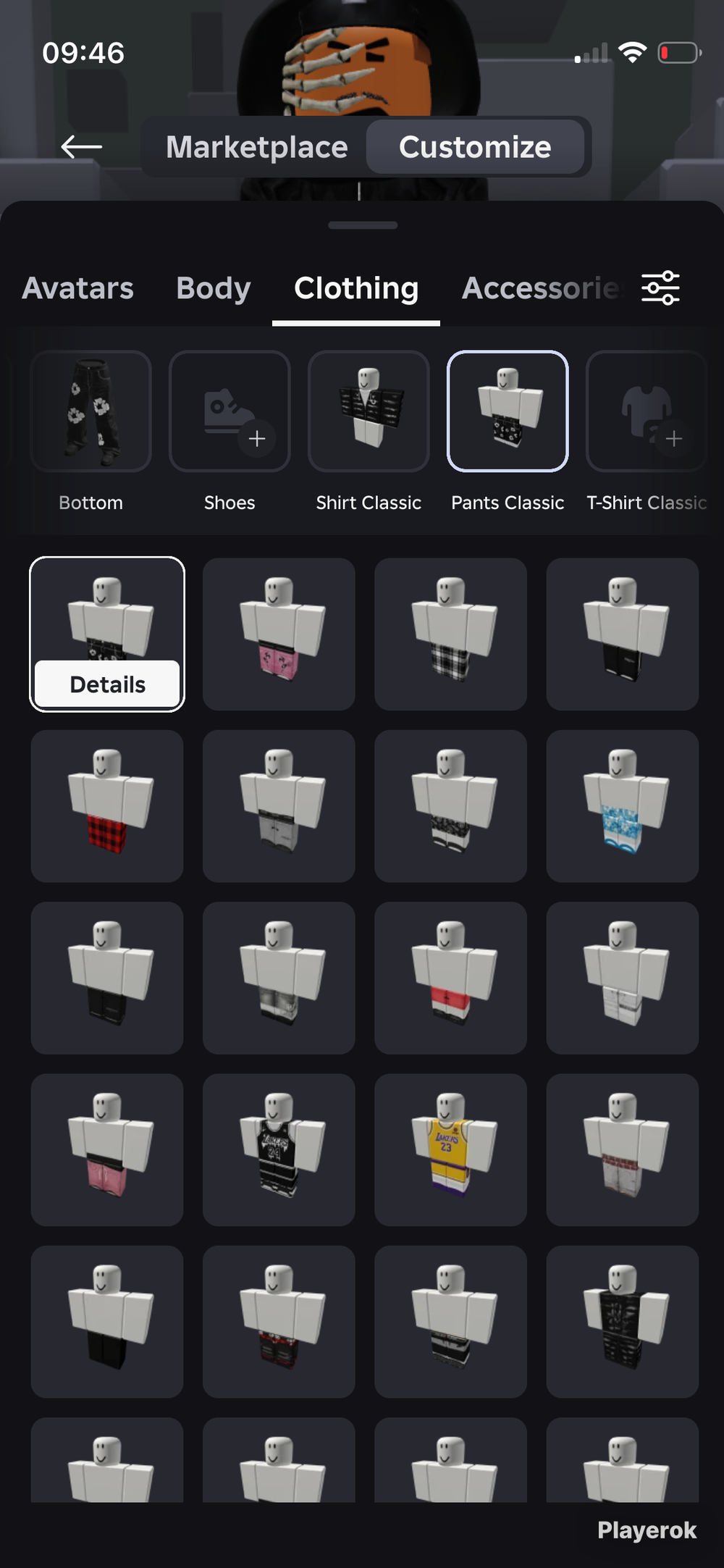Select the Customize segment
The height and width of the screenshot is (1568, 724).
[475, 147]
